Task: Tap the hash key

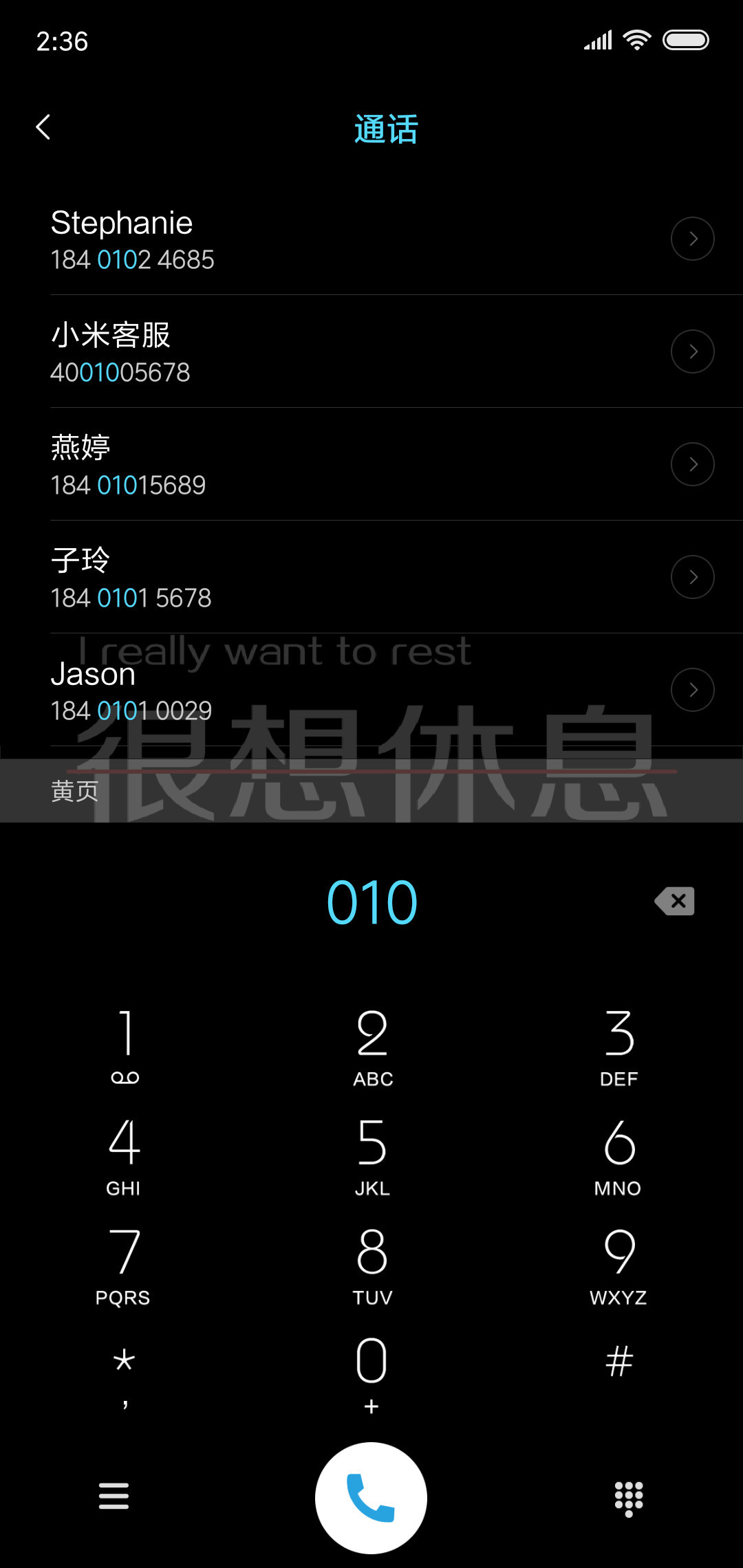Action: point(619,1362)
